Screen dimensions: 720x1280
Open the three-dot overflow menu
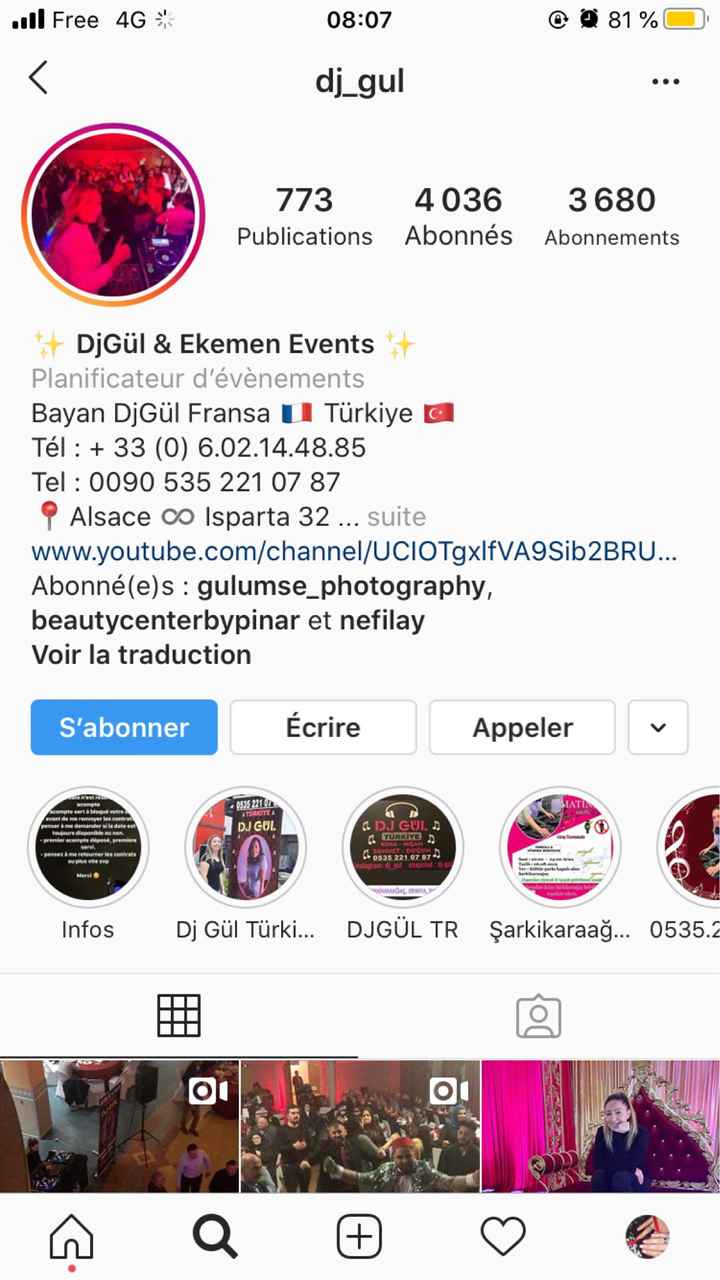(x=665, y=82)
